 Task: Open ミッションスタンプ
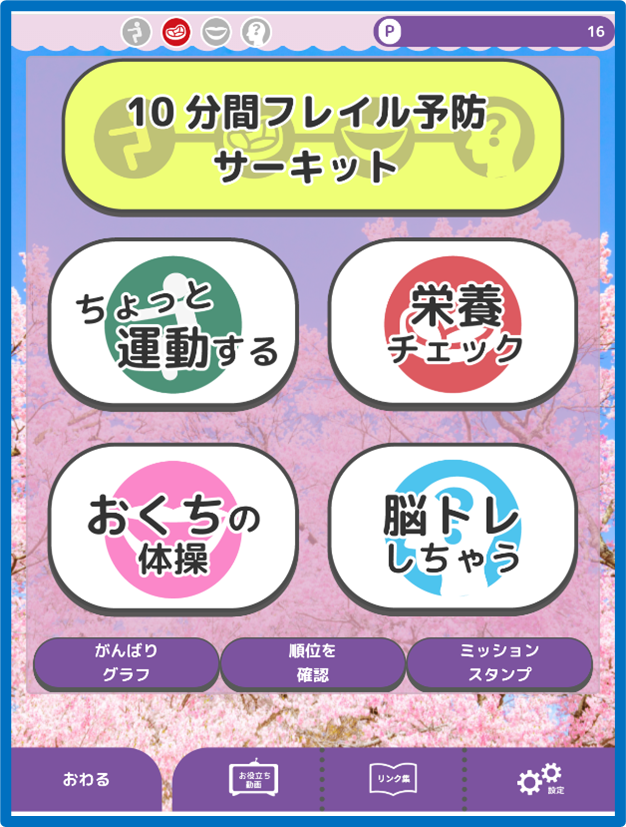point(499,662)
